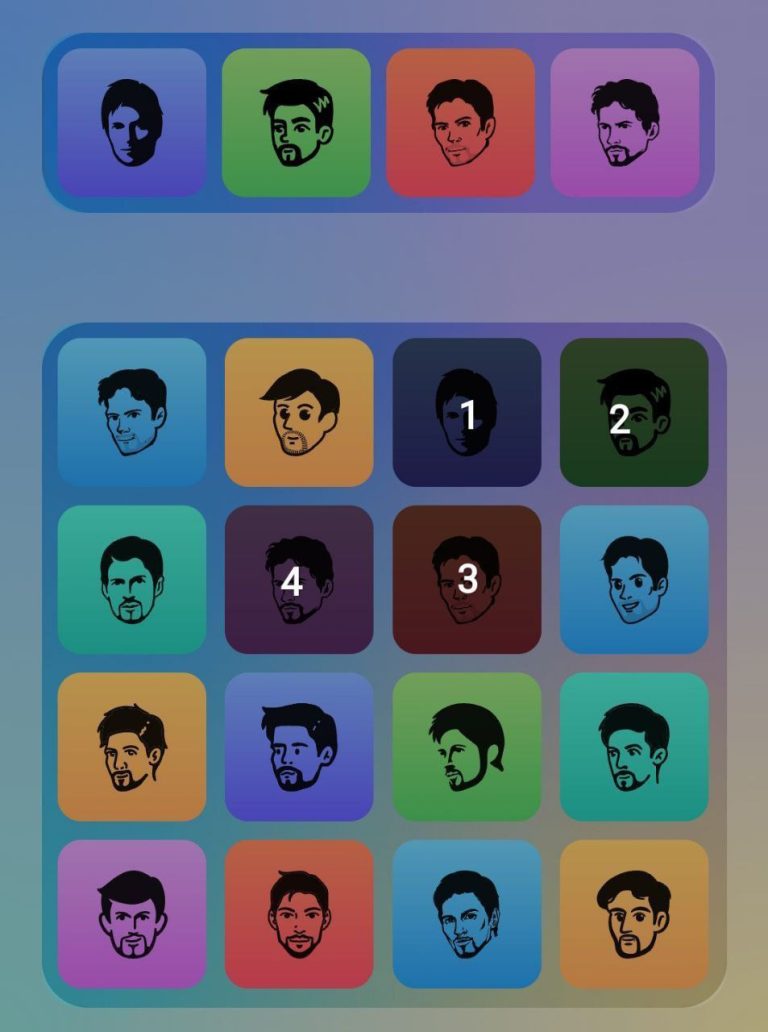Pick the blue tile with smirking clean-shaven face
This screenshot has height=1032, width=768.
(x=132, y=412)
